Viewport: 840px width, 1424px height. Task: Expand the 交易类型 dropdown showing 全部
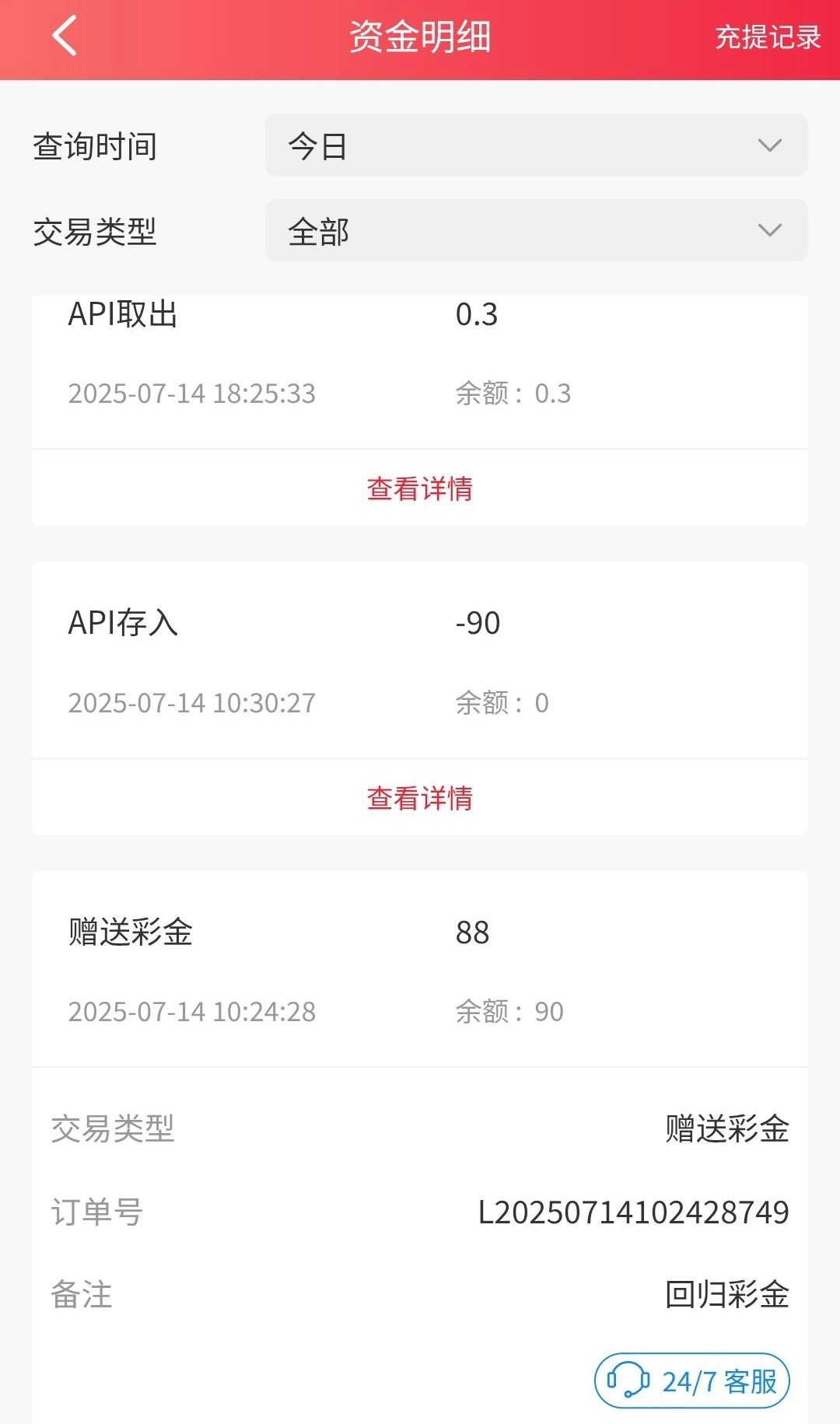click(x=536, y=231)
